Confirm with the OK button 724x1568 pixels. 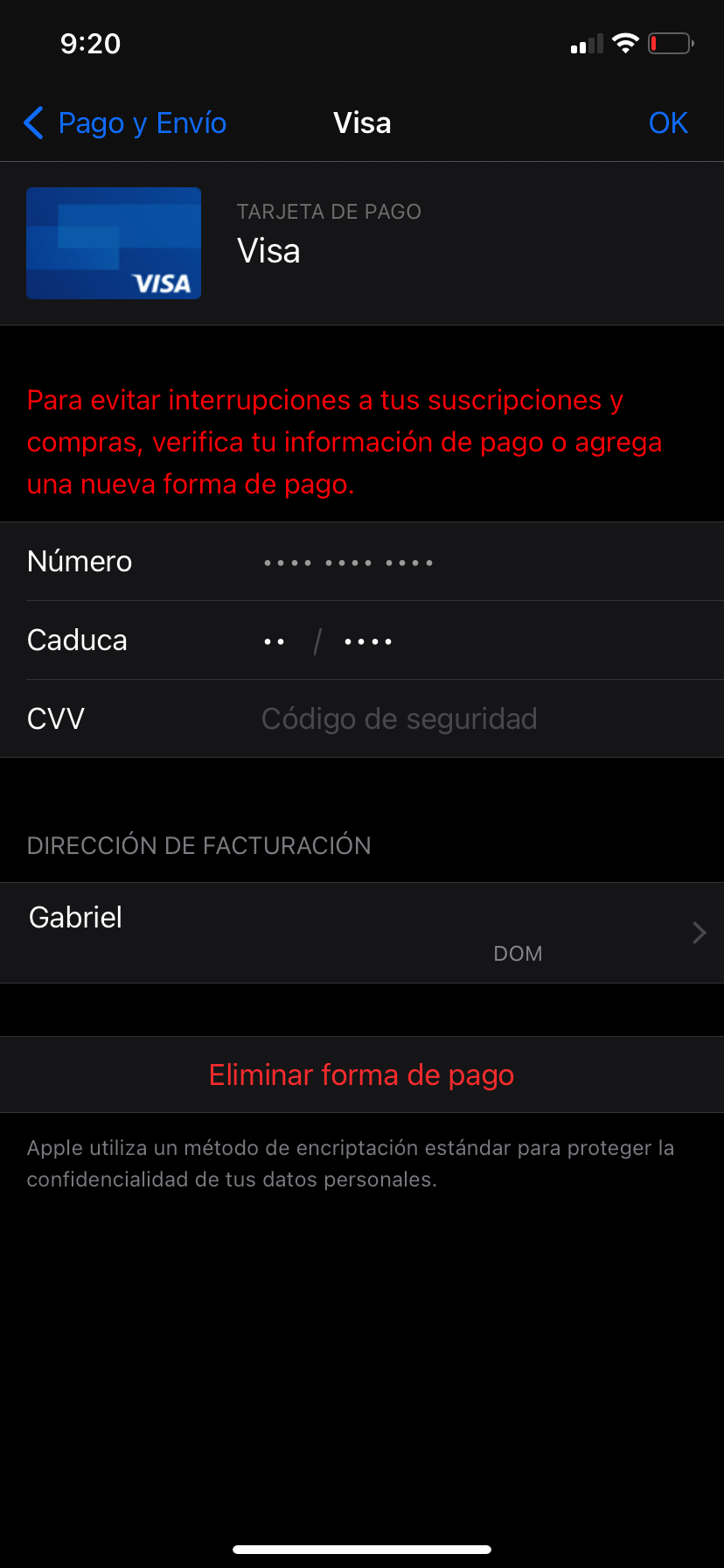pyautogui.click(x=668, y=123)
